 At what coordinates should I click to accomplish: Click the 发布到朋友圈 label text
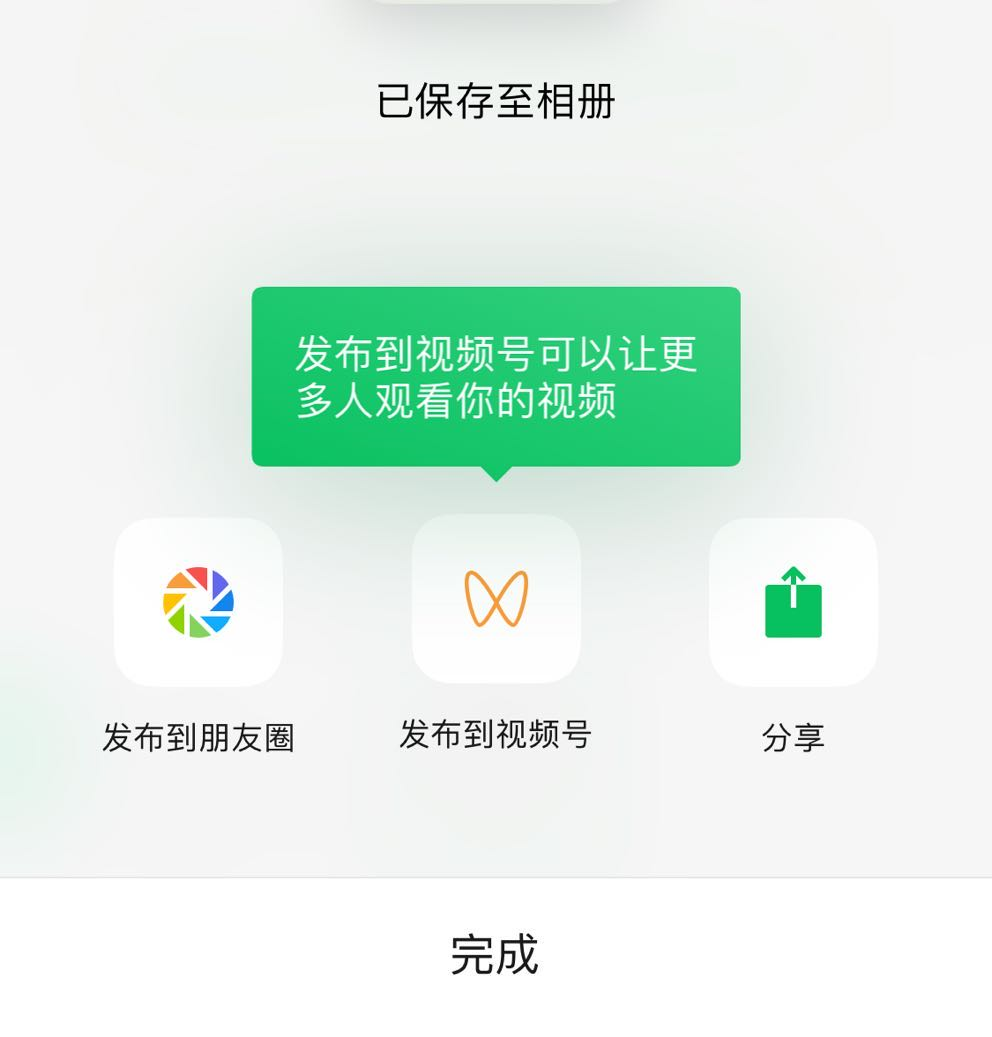pos(197,735)
